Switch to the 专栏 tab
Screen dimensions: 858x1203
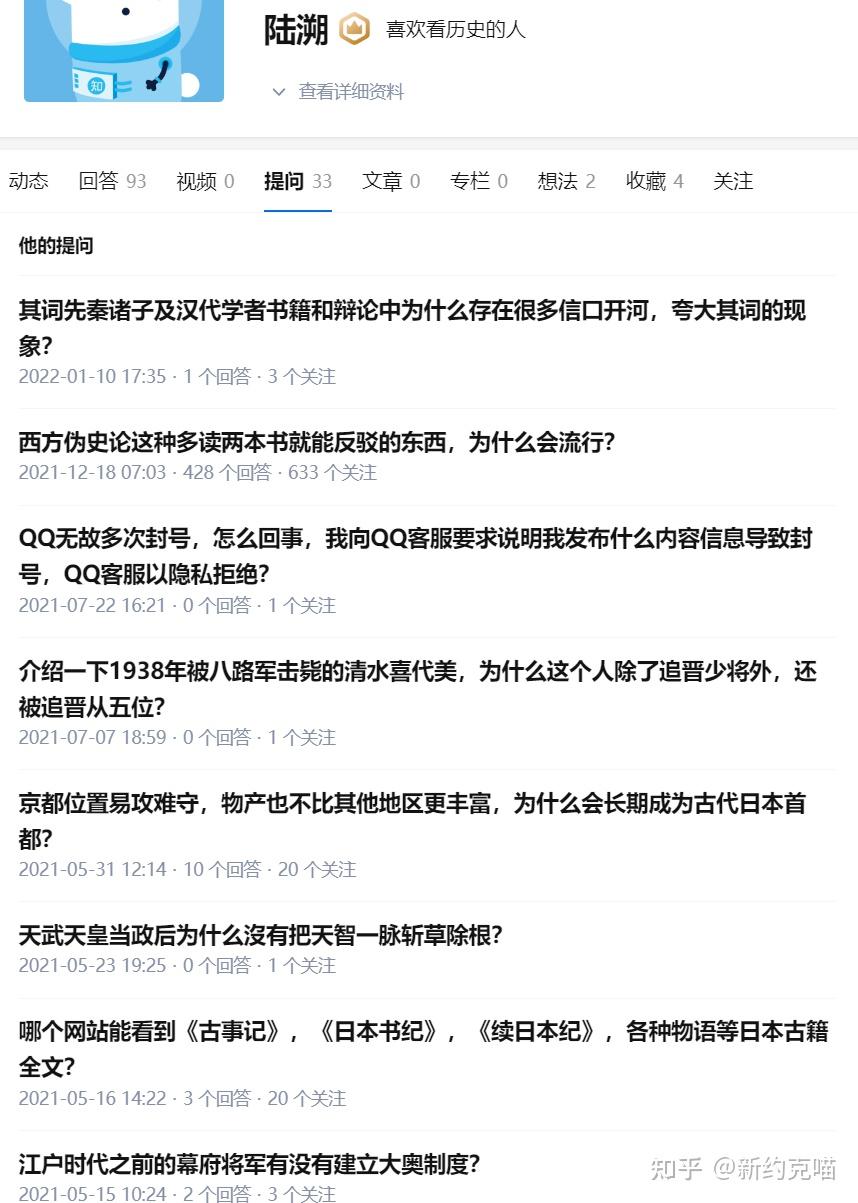[x=478, y=181]
